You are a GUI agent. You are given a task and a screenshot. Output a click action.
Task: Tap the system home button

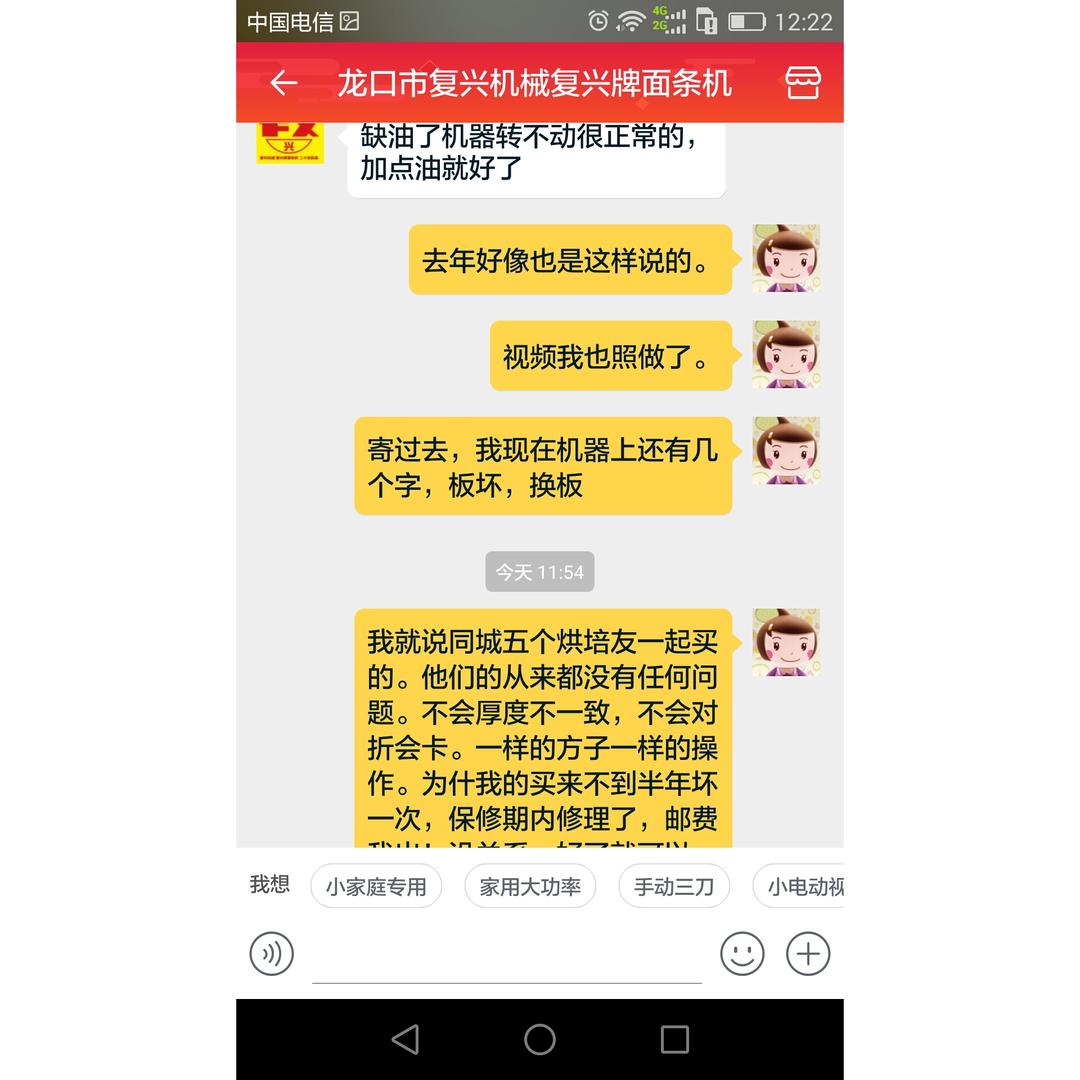540,1039
